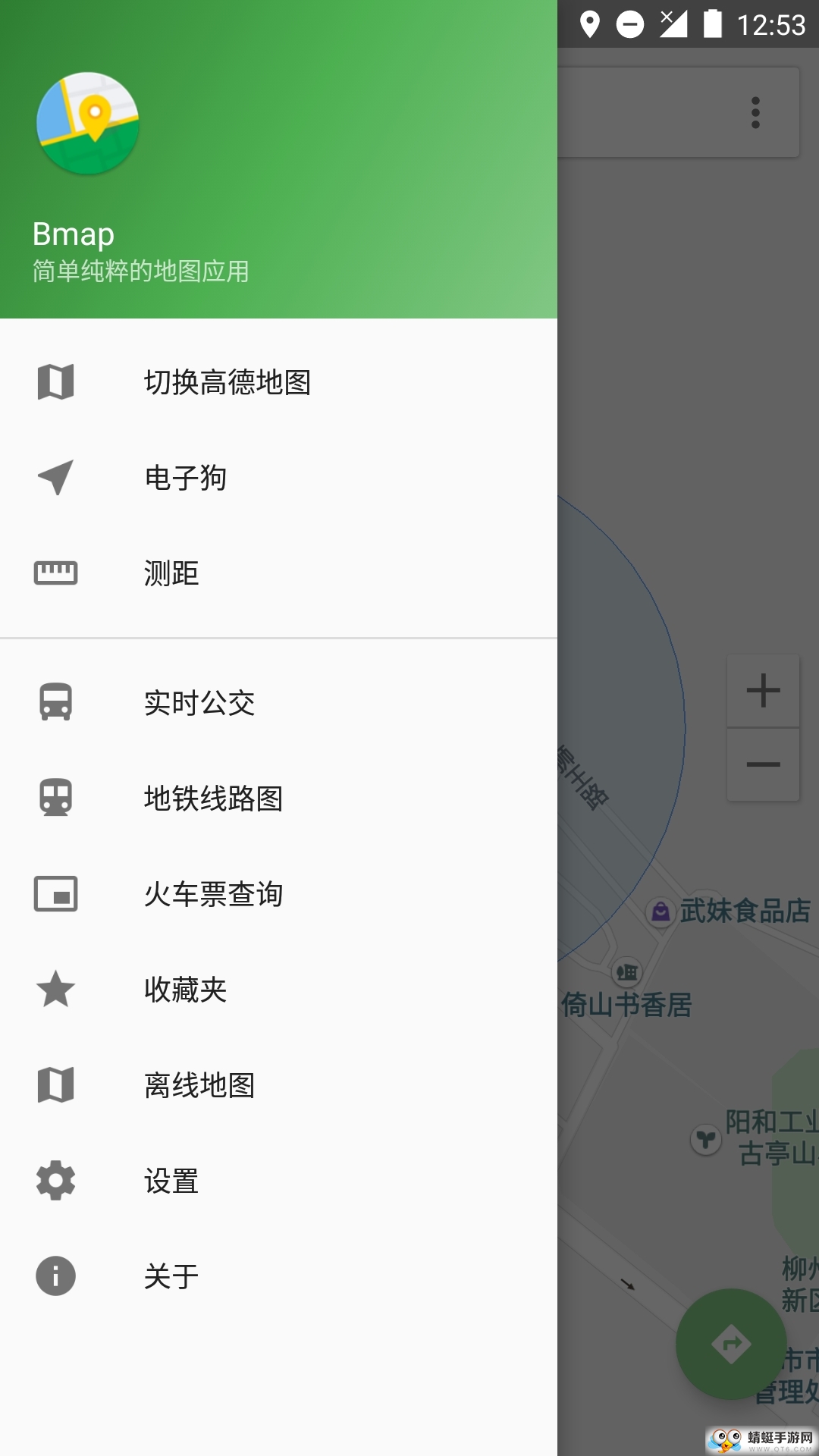Select the map icon next to 切换高德地图
The height and width of the screenshot is (1456, 819).
55,383
